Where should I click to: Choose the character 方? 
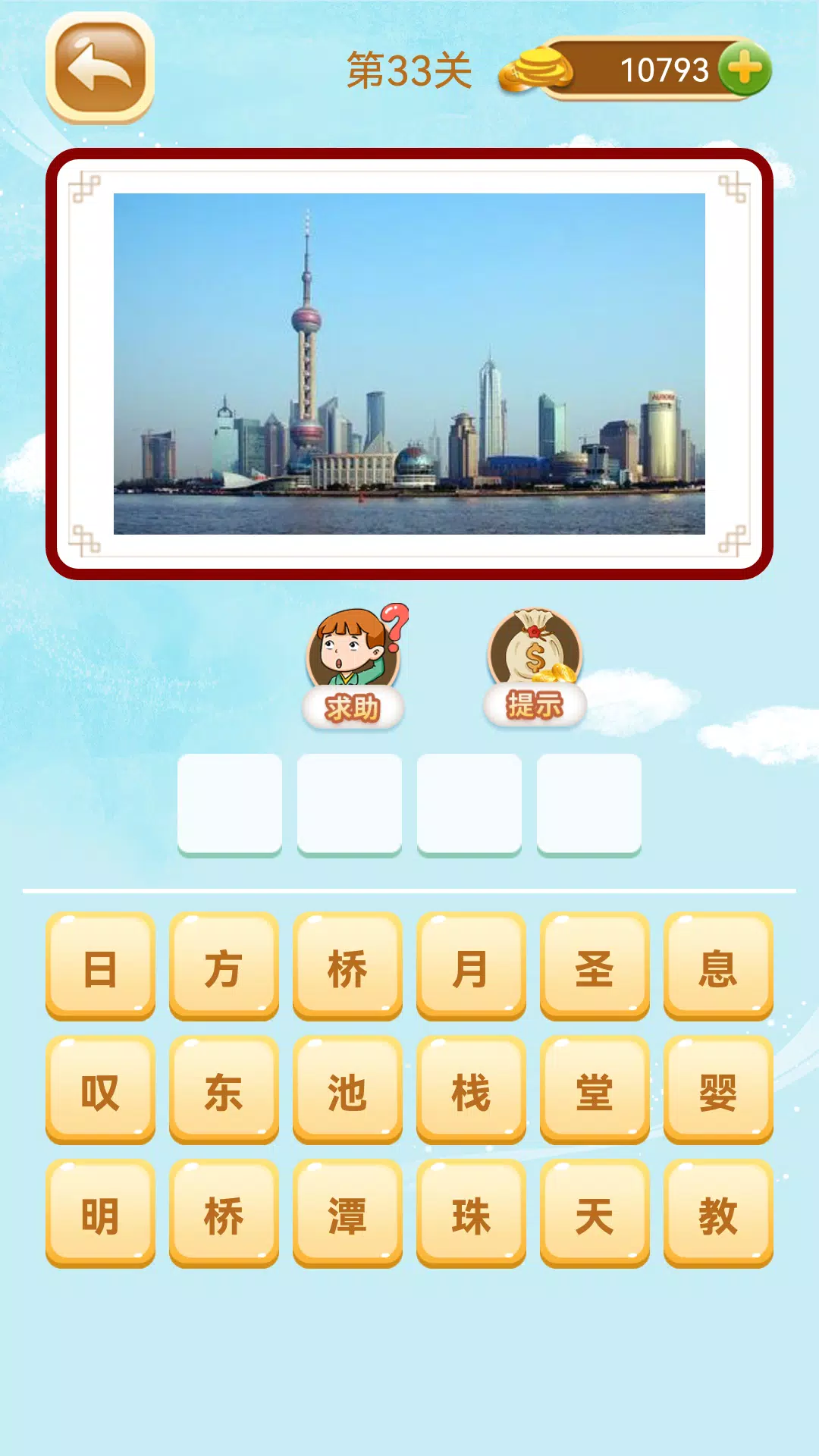tap(224, 967)
